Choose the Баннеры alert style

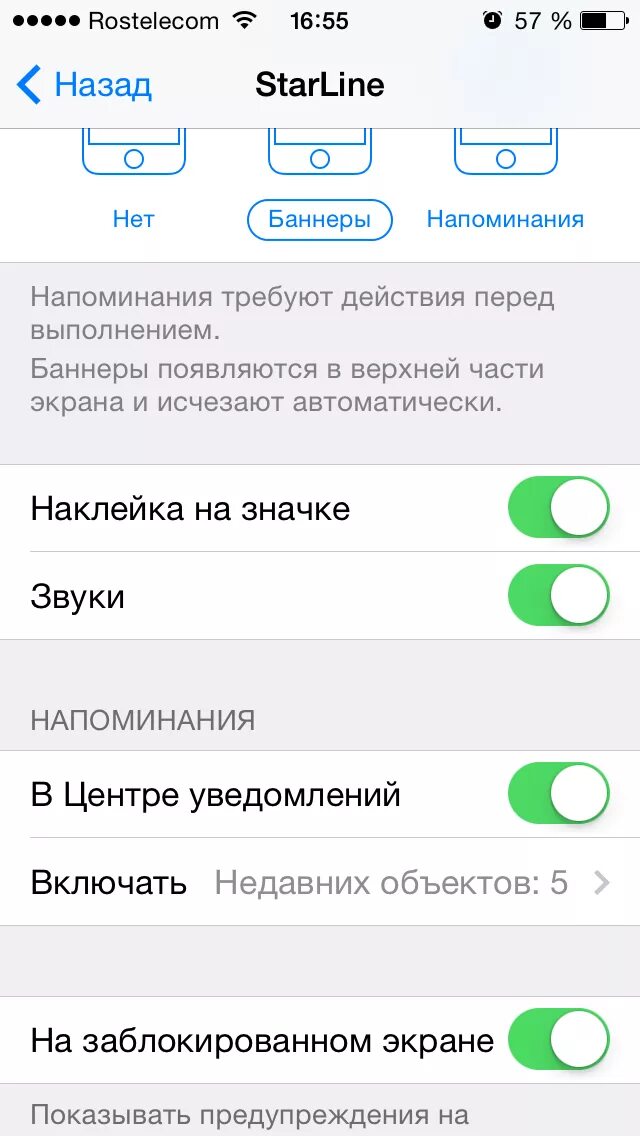point(319,220)
